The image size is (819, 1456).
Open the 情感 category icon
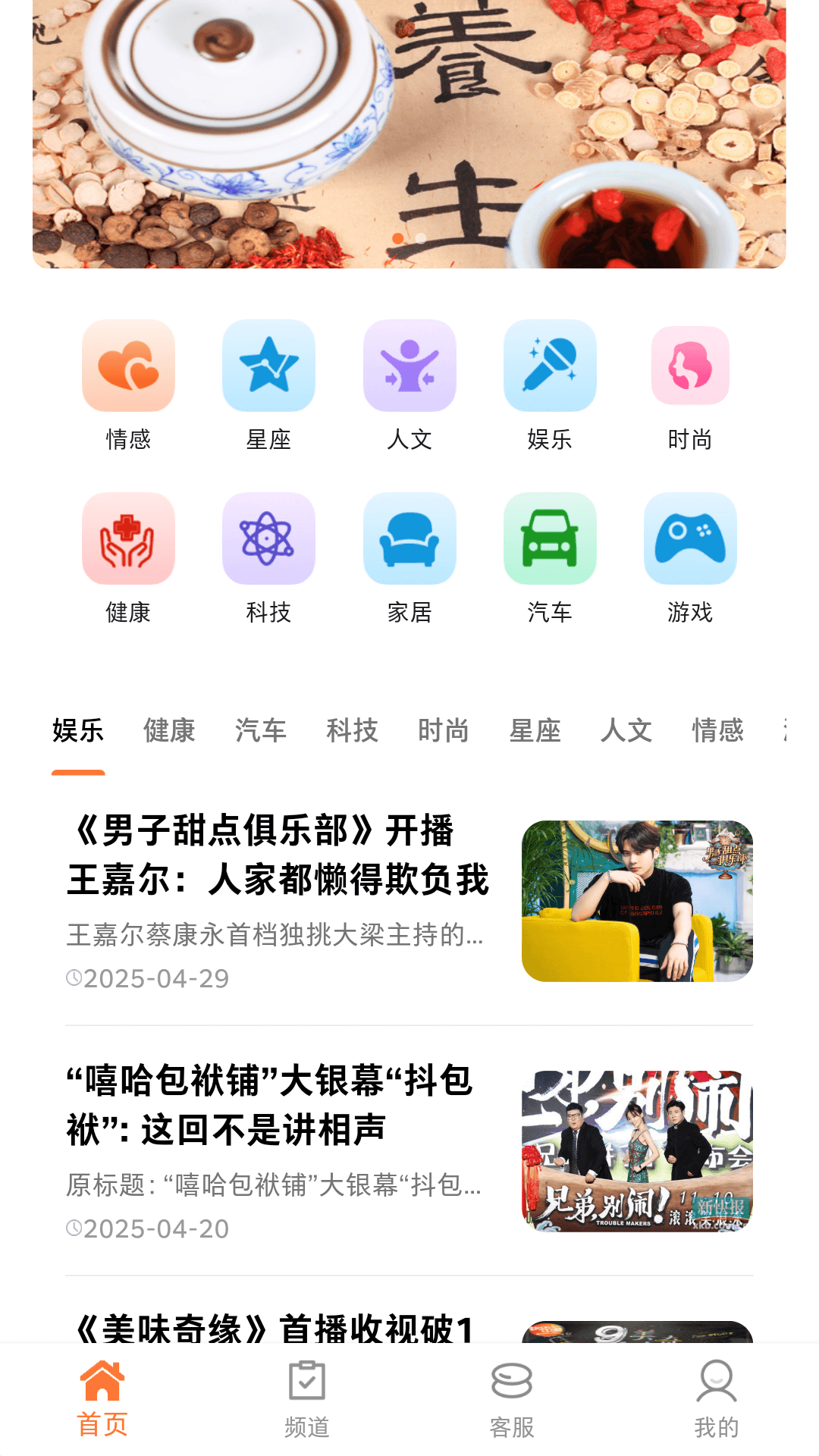click(x=128, y=366)
